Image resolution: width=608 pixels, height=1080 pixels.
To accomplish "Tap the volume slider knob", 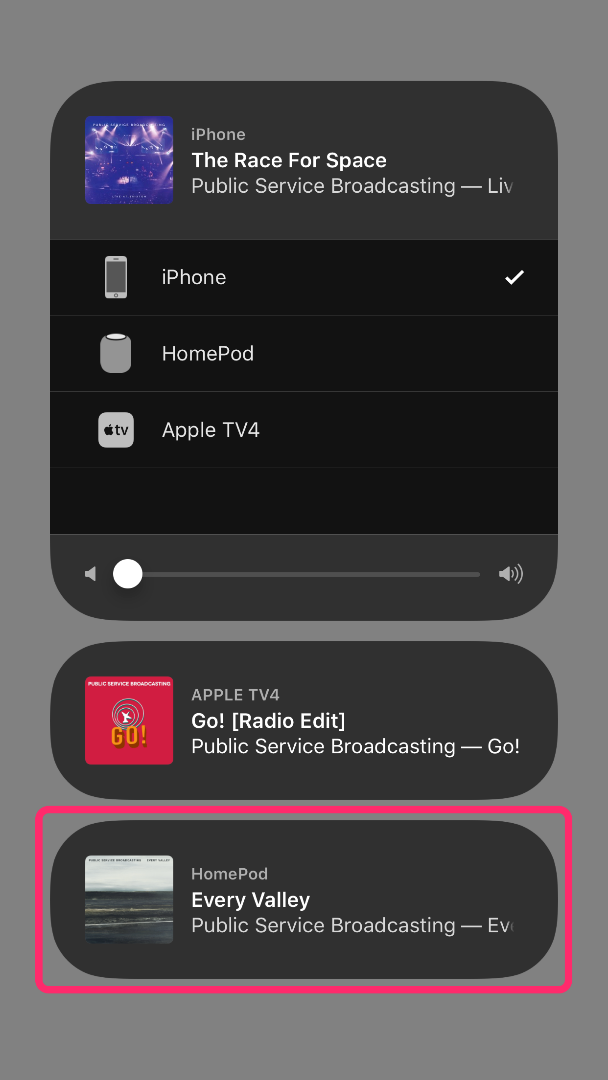I will 127,574.
